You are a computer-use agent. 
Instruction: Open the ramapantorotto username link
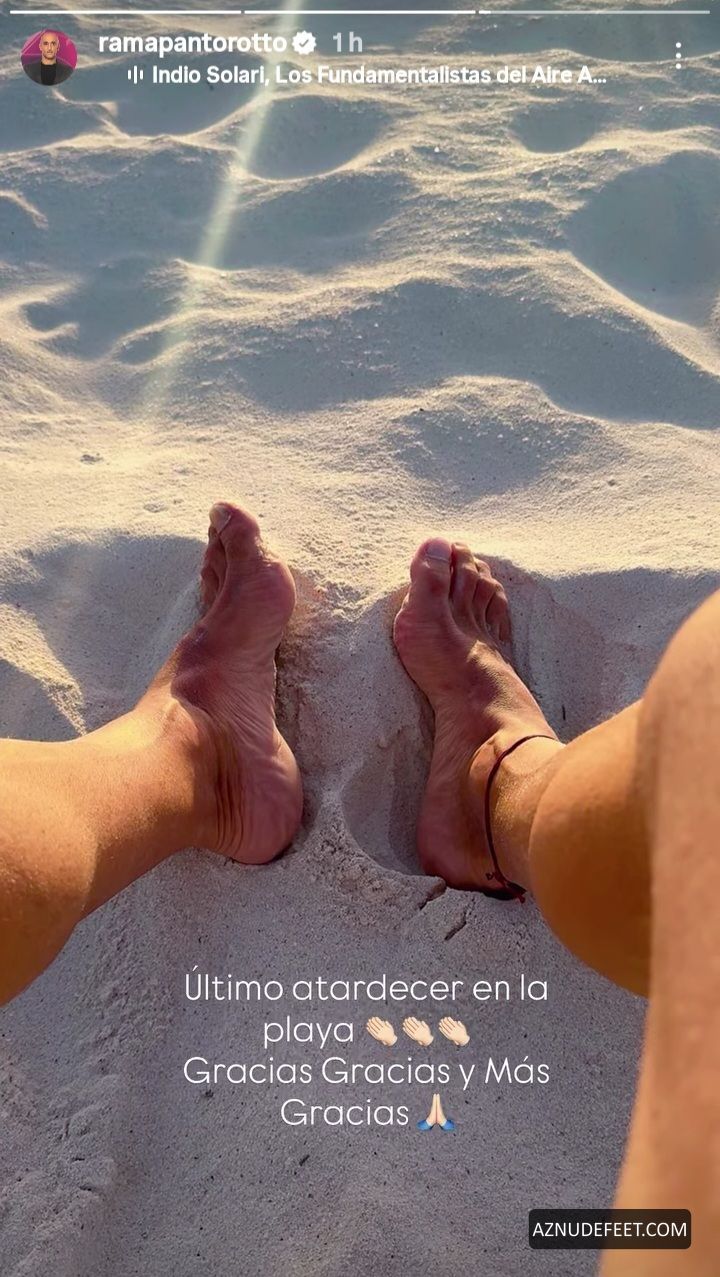pos(193,42)
